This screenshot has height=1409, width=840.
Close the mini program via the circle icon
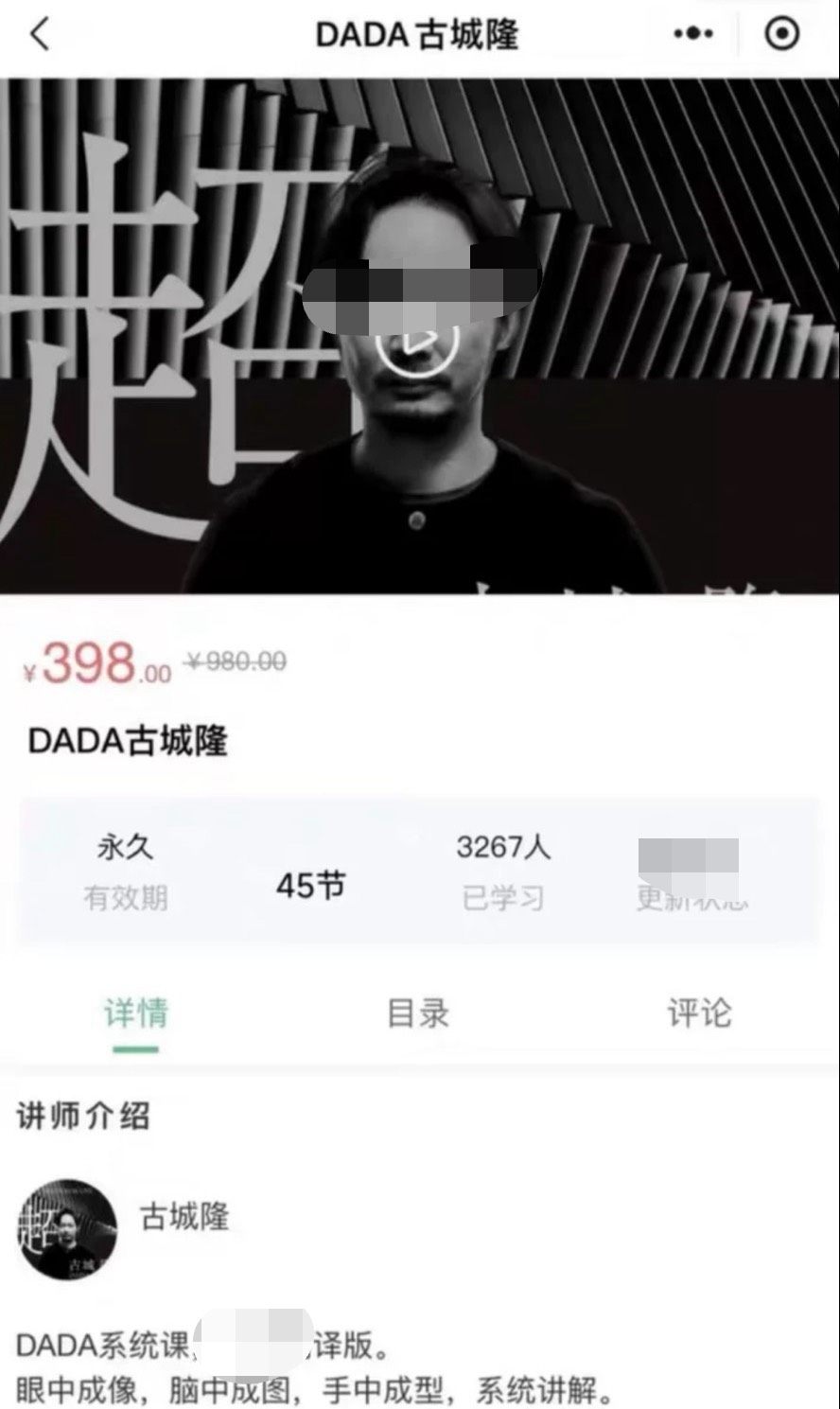click(781, 35)
